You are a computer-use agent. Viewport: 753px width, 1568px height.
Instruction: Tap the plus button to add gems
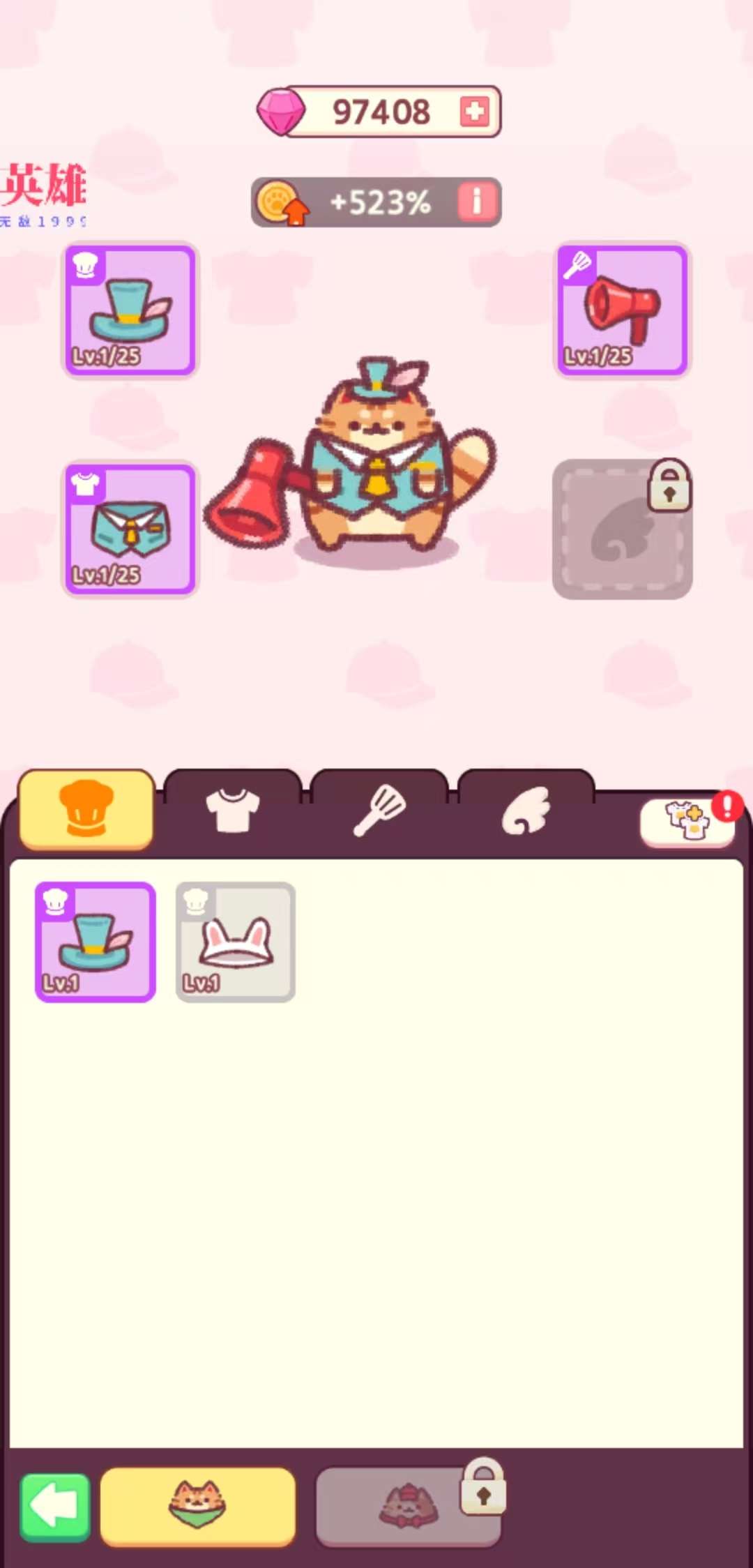[474, 112]
